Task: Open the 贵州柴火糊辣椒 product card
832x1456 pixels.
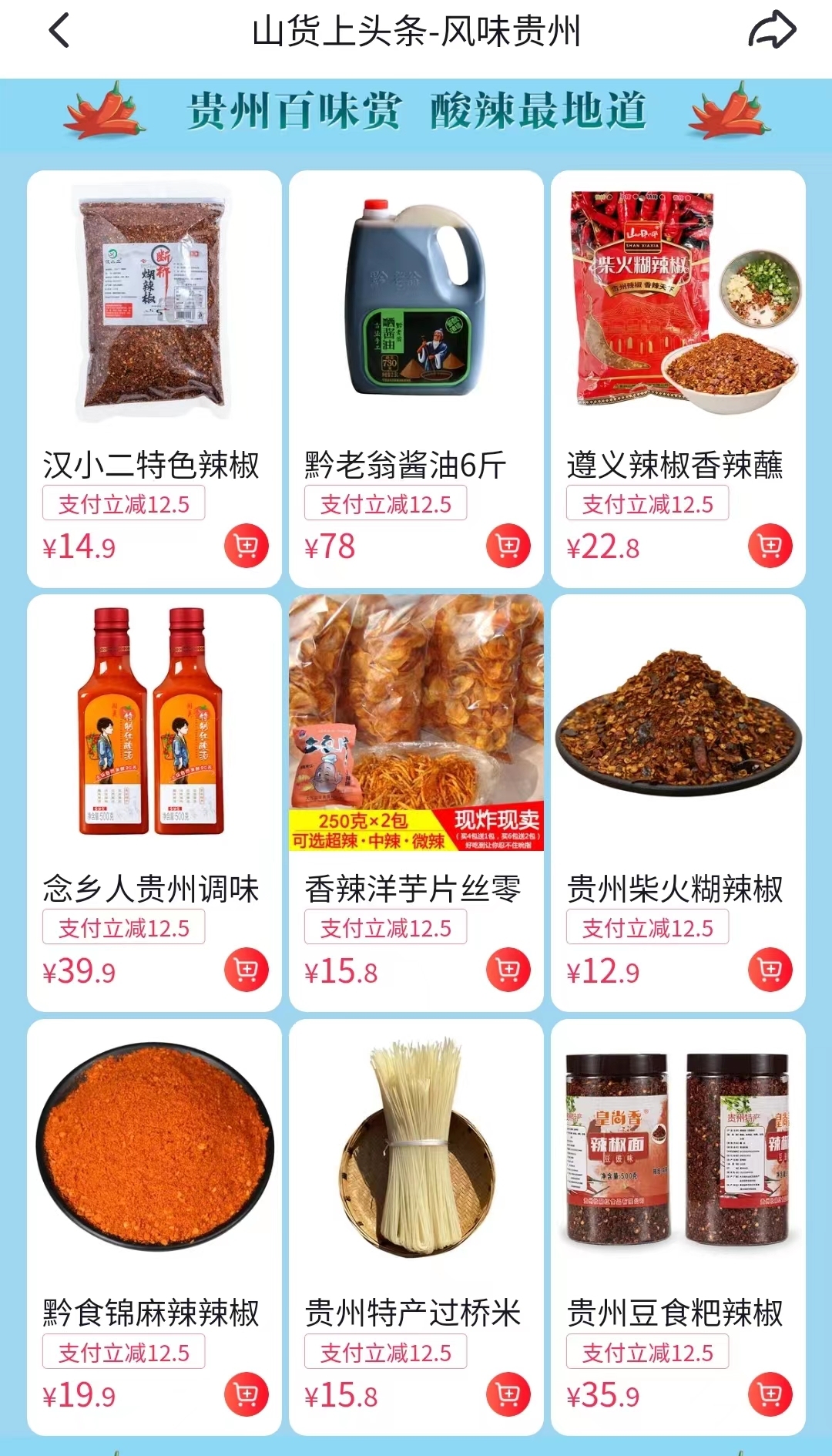Action: 678,803
